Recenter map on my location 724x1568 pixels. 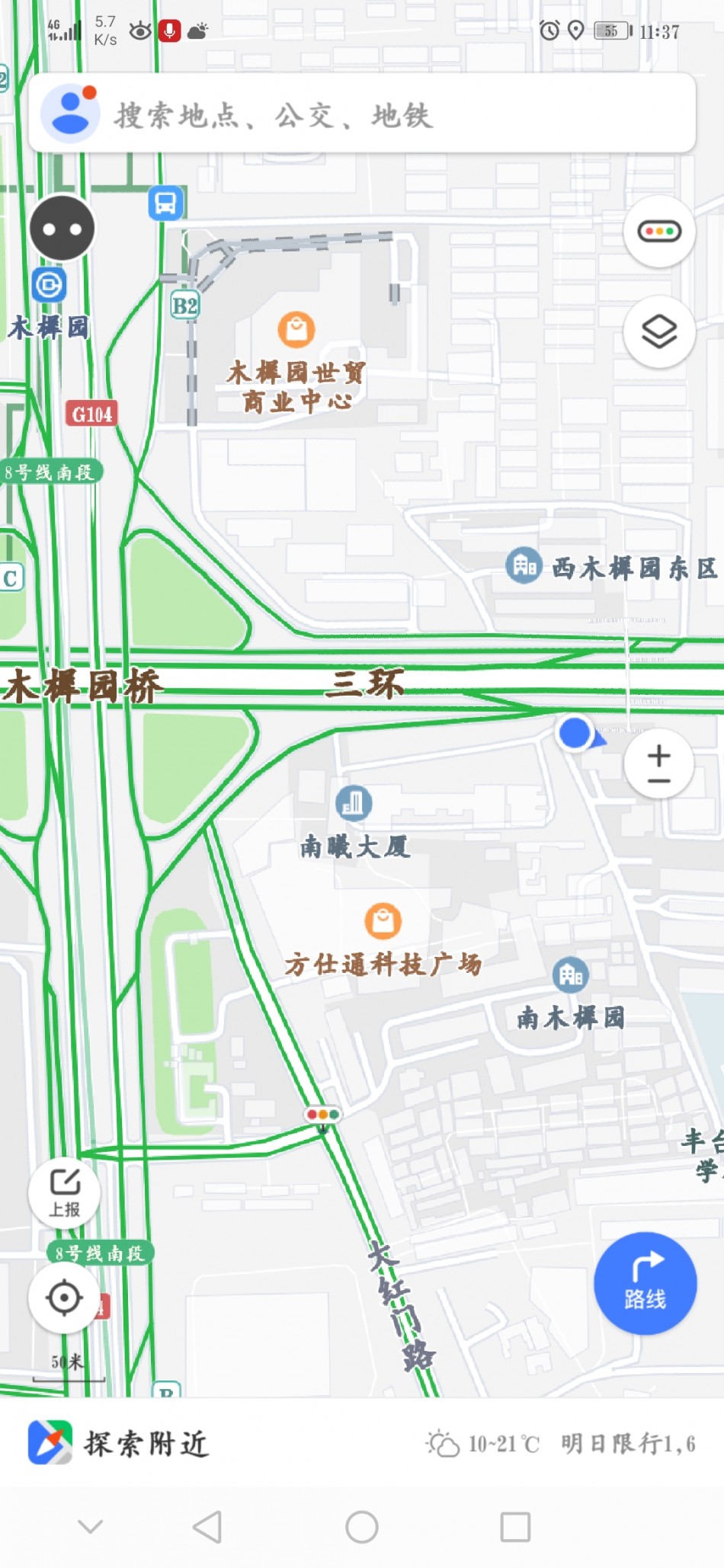(65, 1298)
